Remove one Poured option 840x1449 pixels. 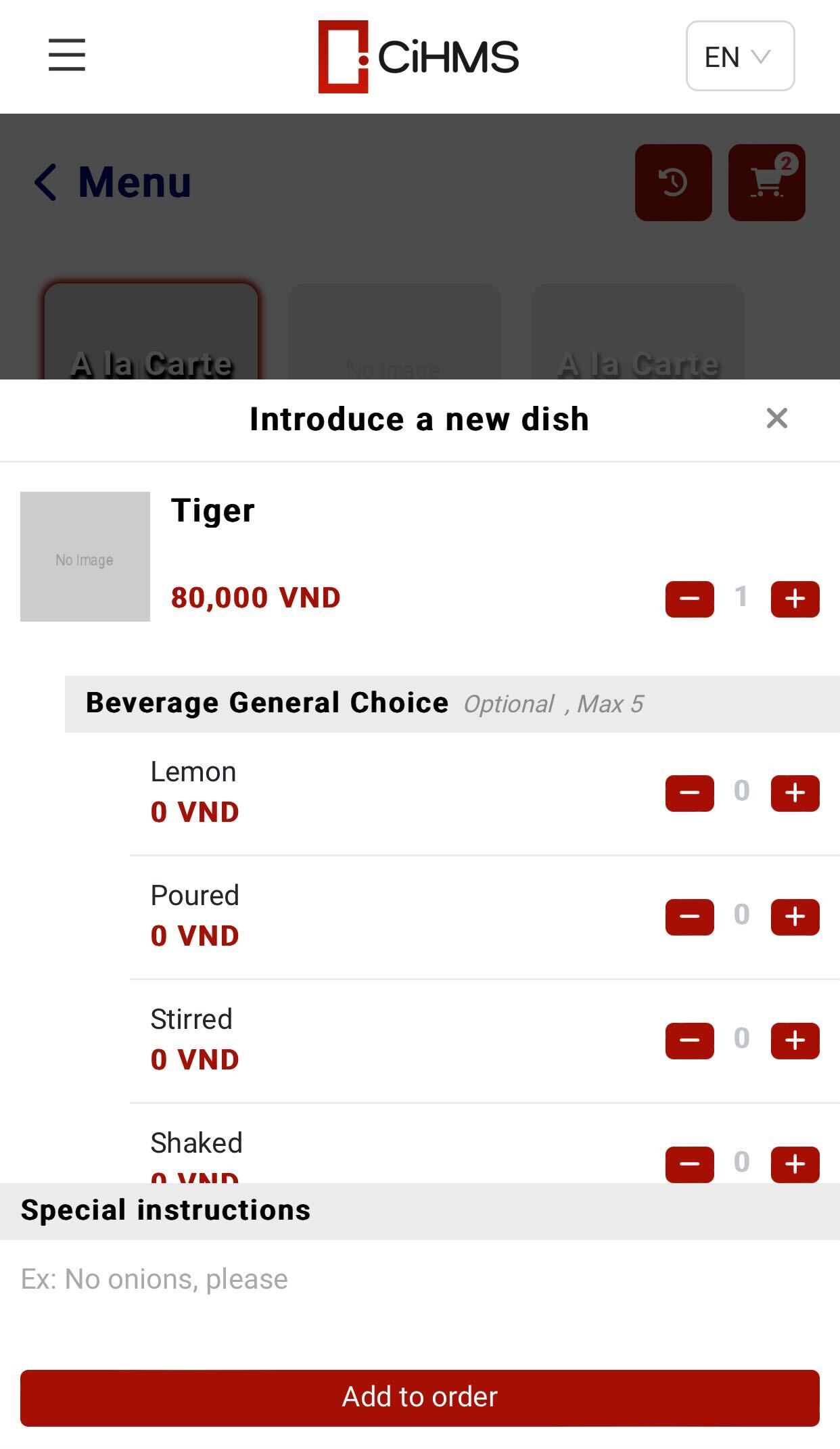pyautogui.click(x=689, y=917)
